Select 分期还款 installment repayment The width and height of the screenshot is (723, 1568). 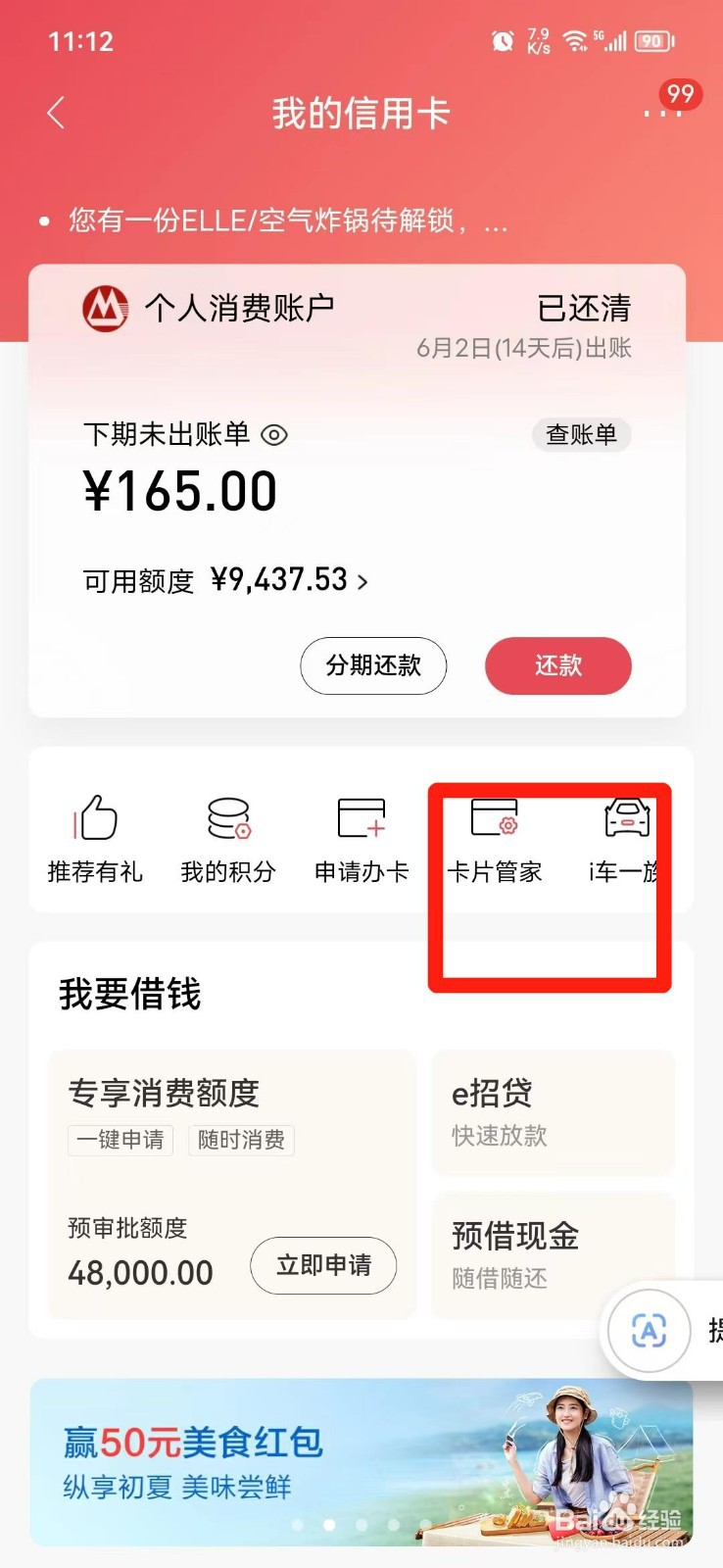[x=373, y=665]
